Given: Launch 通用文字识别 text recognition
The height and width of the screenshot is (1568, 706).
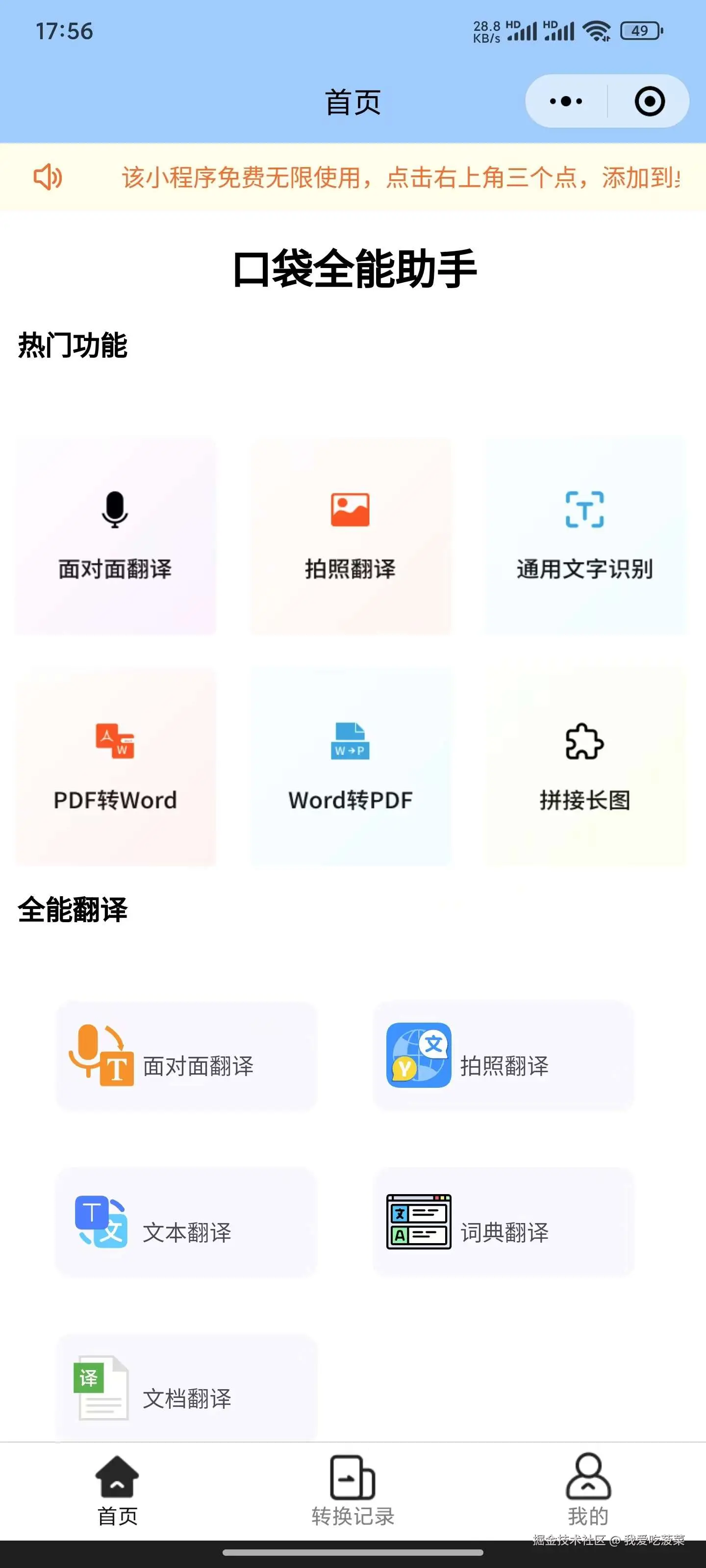Looking at the screenshot, I should click(x=585, y=536).
